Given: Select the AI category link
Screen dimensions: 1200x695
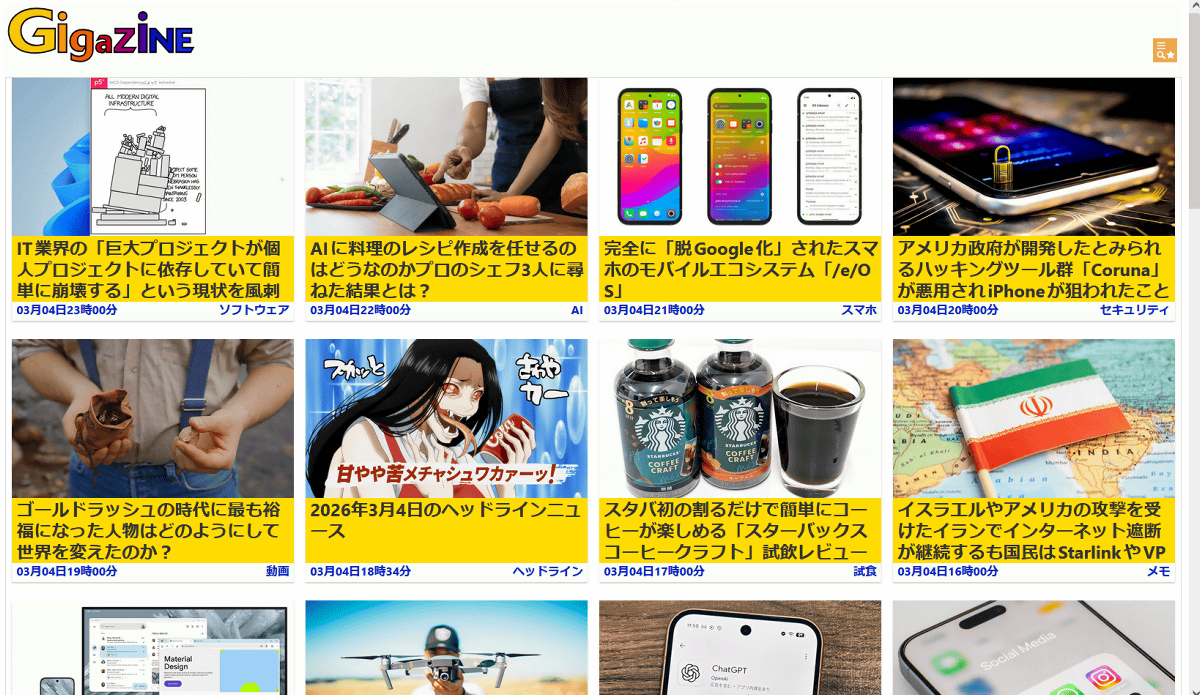Looking at the screenshot, I should point(577,310).
